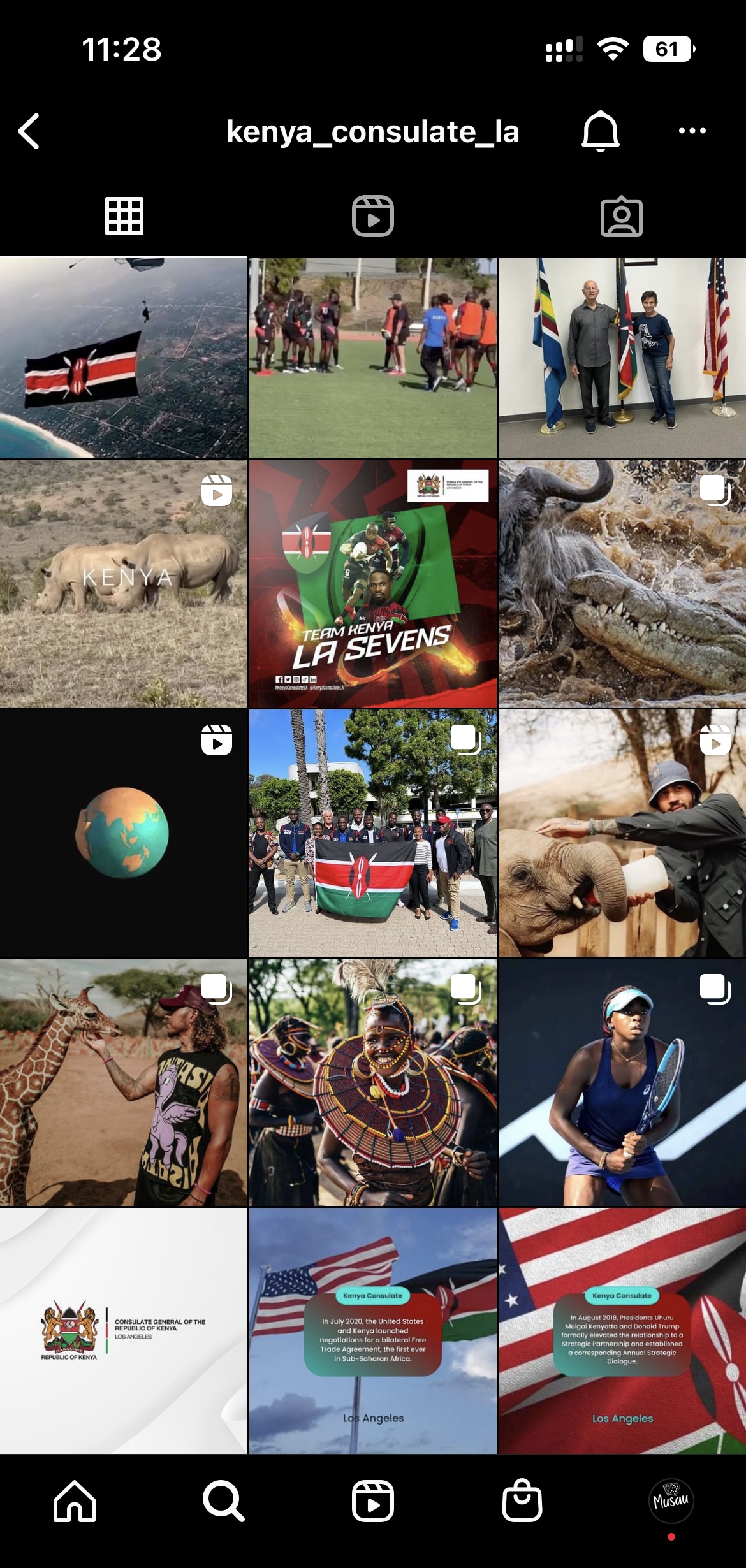Open the tennis player post
This screenshot has width=746, height=1568.
click(x=622, y=1082)
